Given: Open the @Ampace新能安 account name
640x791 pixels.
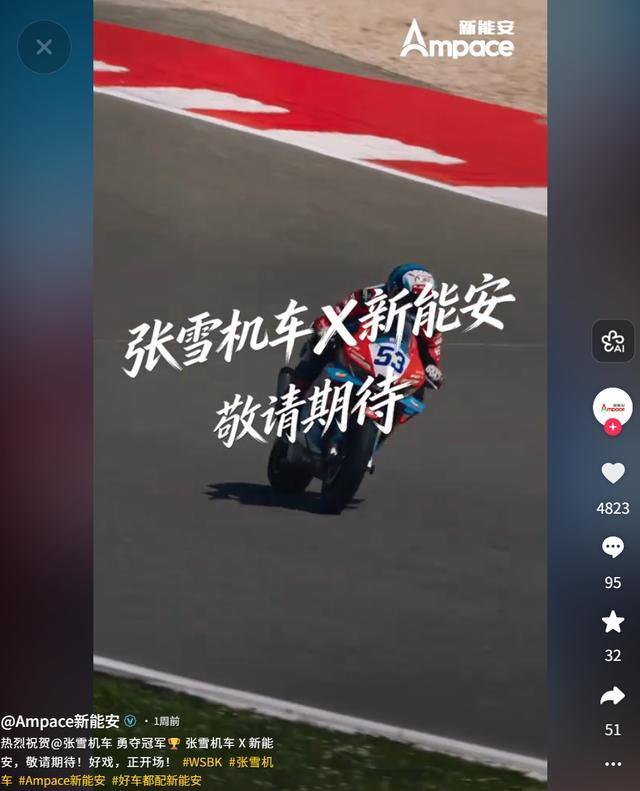Looking at the screenshot, I should pyautogui.click(x=60, y=721).
